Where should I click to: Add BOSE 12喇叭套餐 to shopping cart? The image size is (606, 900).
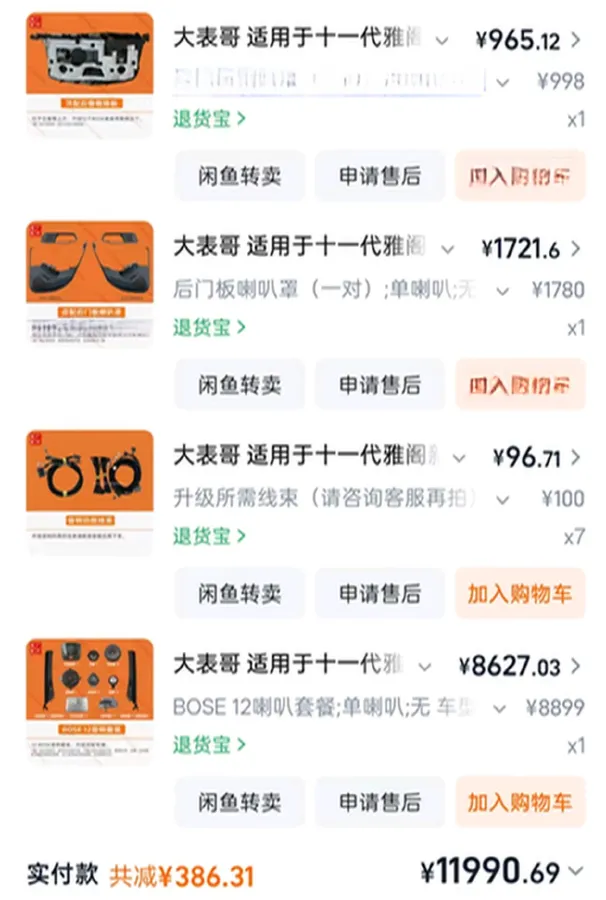pos(519,802)
